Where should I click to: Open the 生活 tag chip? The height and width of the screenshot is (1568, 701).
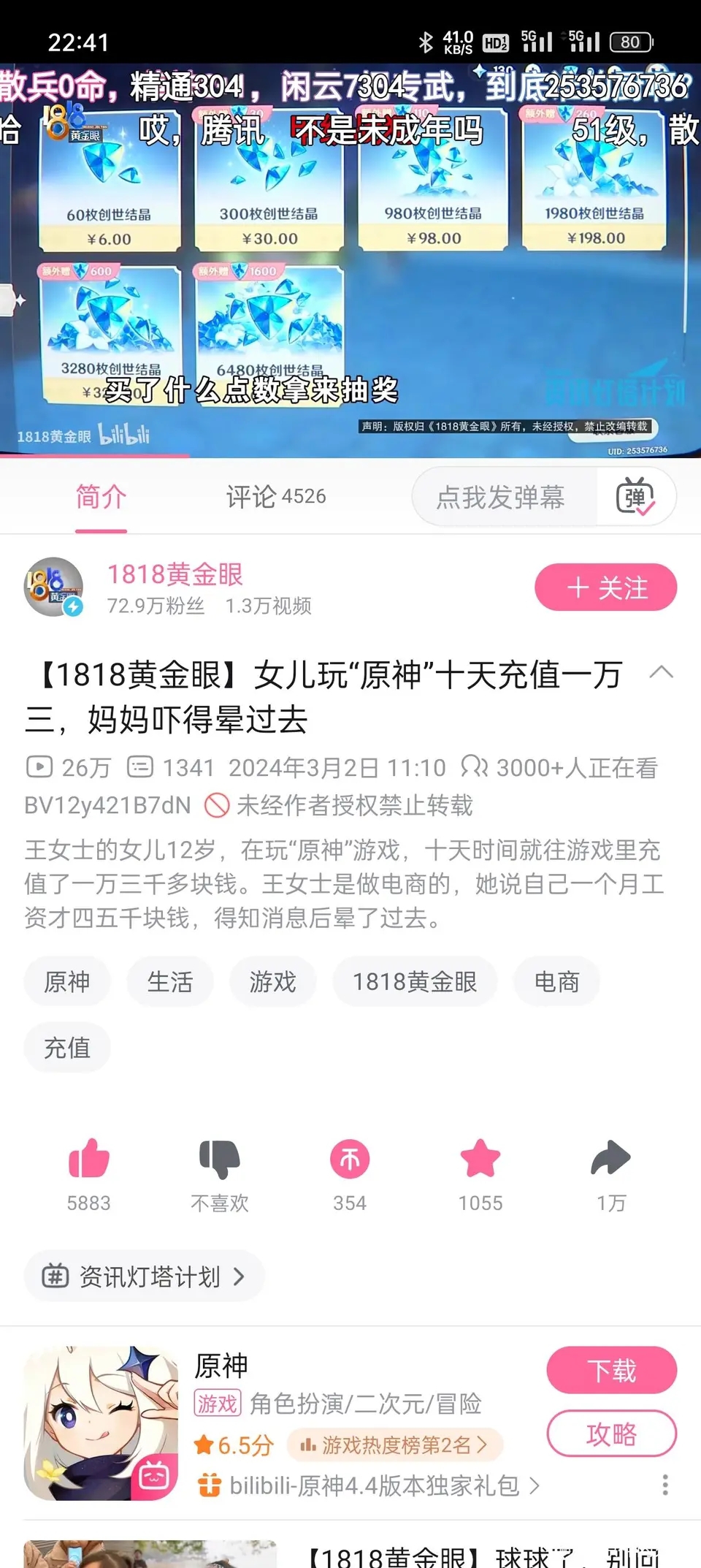(169, 981)
